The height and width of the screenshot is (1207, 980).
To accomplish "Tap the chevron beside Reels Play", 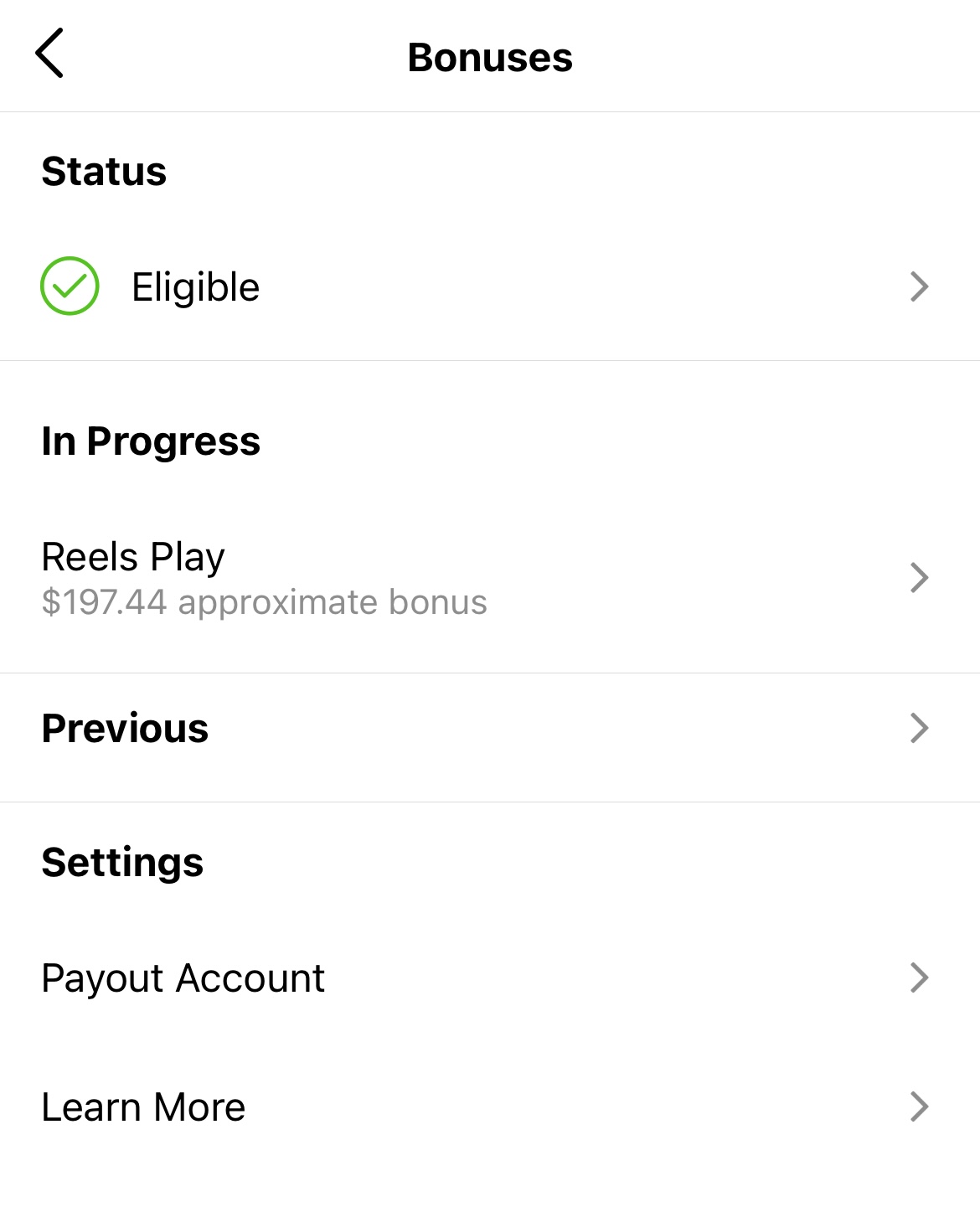I will [920, 576].
